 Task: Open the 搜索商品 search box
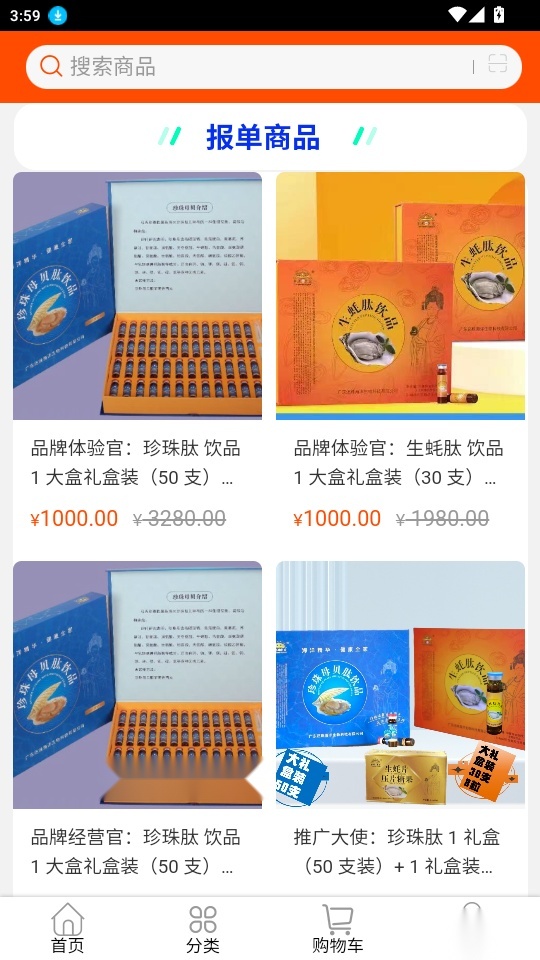pos(273,67)
